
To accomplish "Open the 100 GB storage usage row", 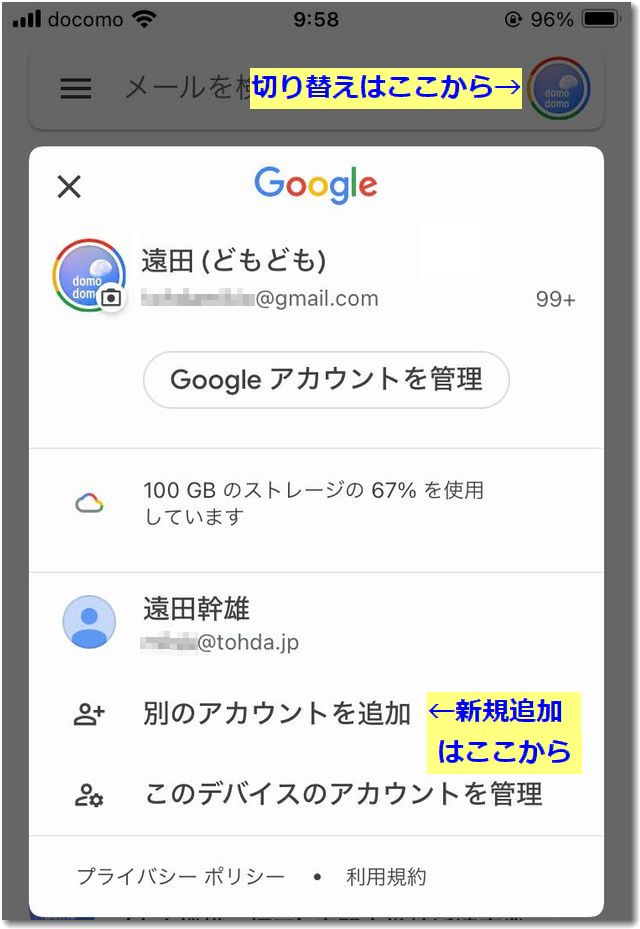I will [x=314, y=503].
